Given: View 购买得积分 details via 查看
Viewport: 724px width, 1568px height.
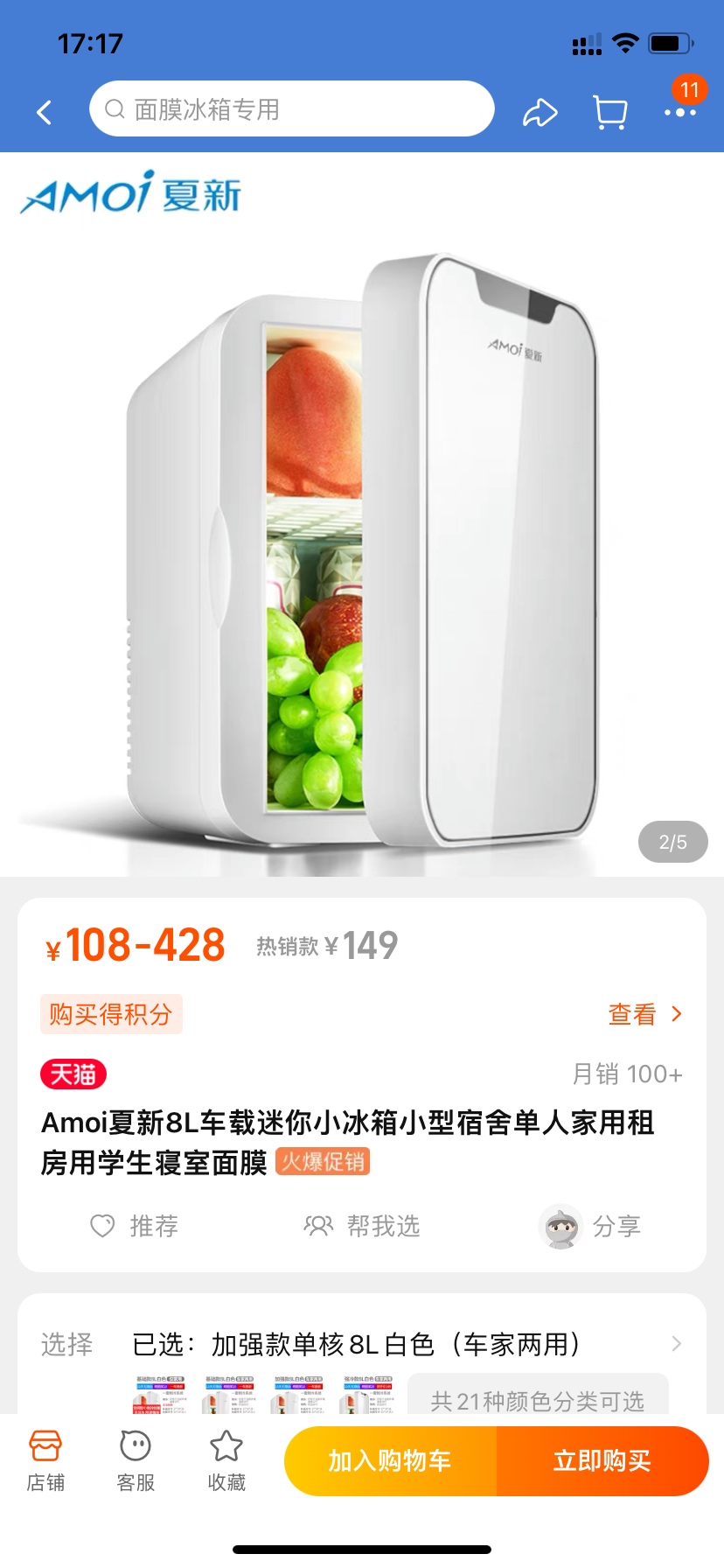Looking at the screenshot, I should 644,1014.
